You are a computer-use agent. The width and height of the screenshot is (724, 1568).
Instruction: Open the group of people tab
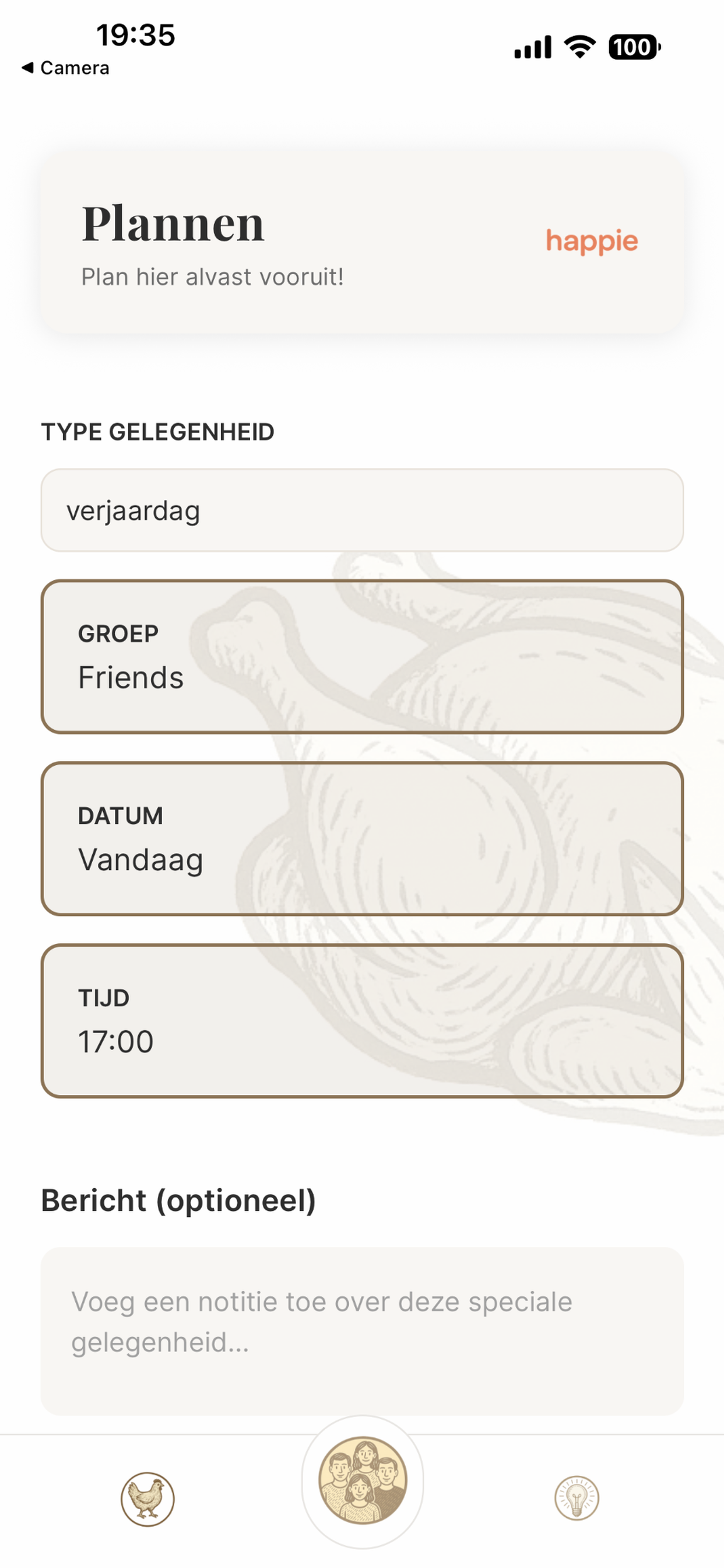363,1480
